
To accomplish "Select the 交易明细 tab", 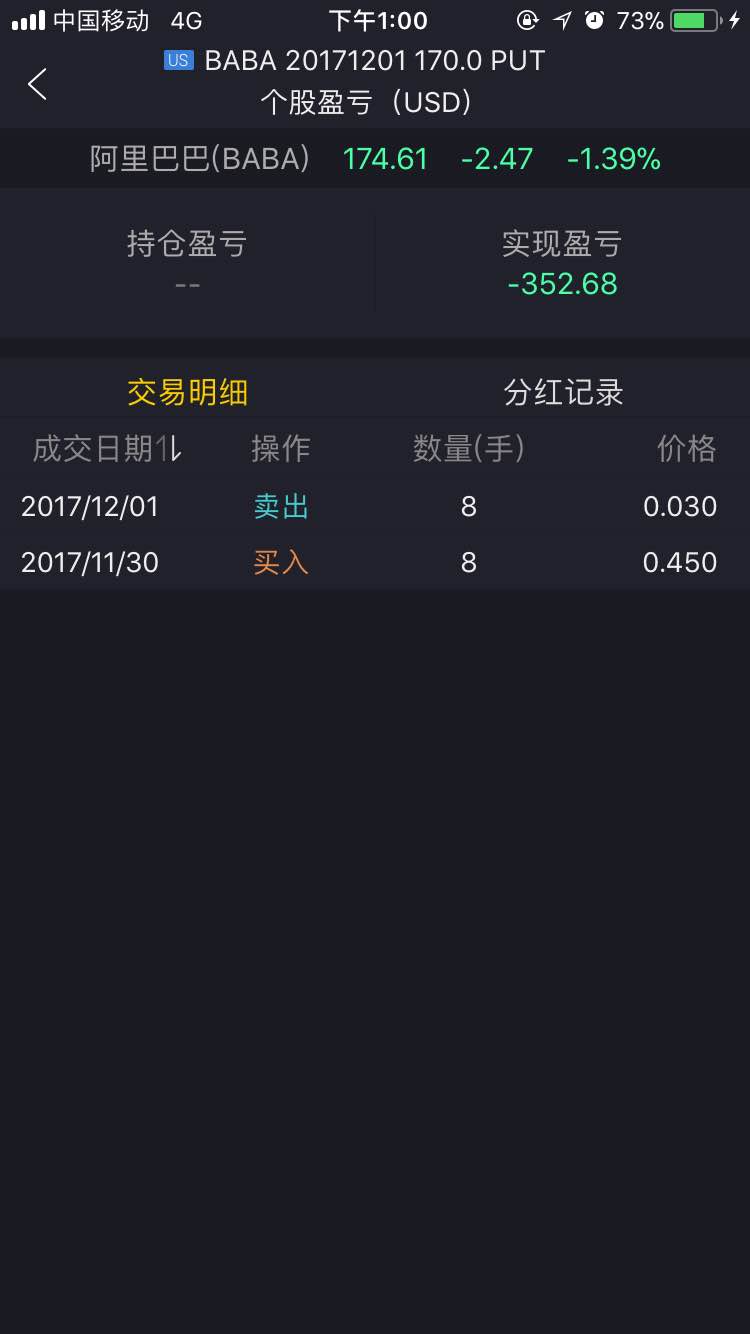I will 187,392.
